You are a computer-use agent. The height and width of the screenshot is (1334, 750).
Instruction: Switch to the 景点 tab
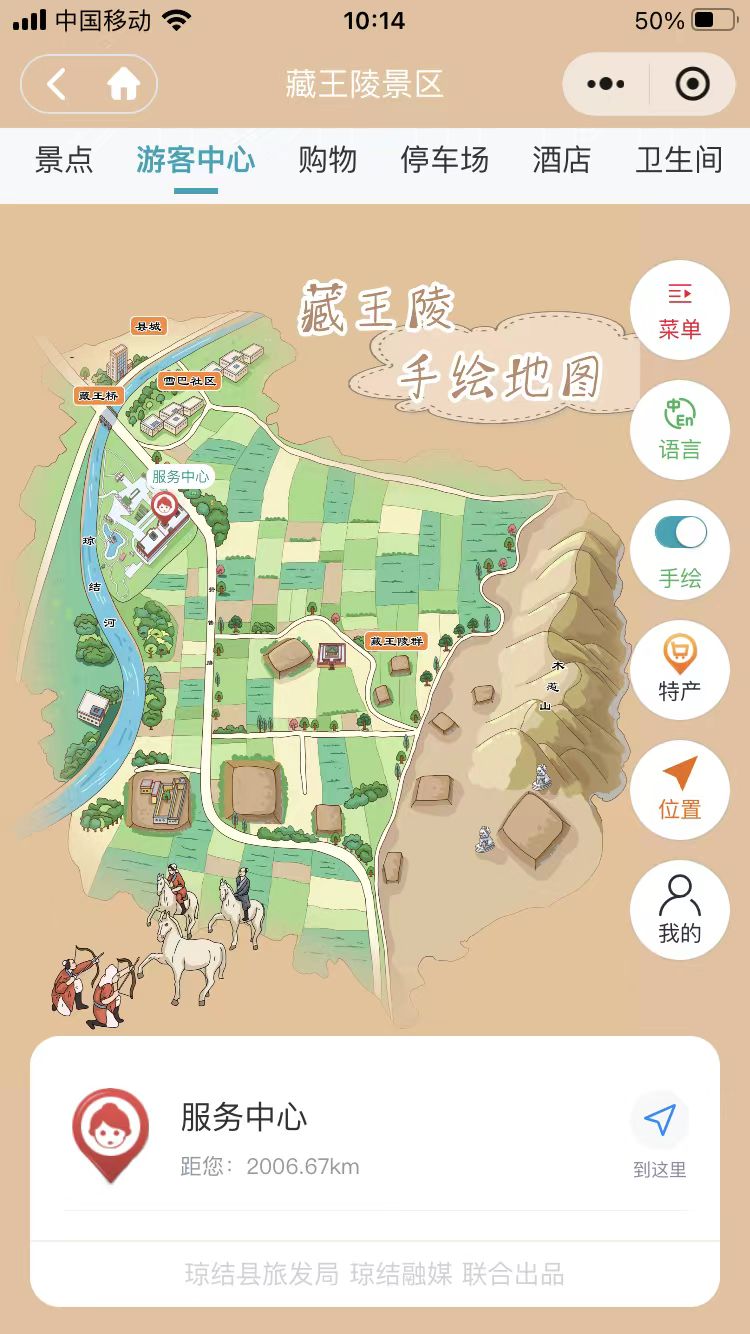64,160
